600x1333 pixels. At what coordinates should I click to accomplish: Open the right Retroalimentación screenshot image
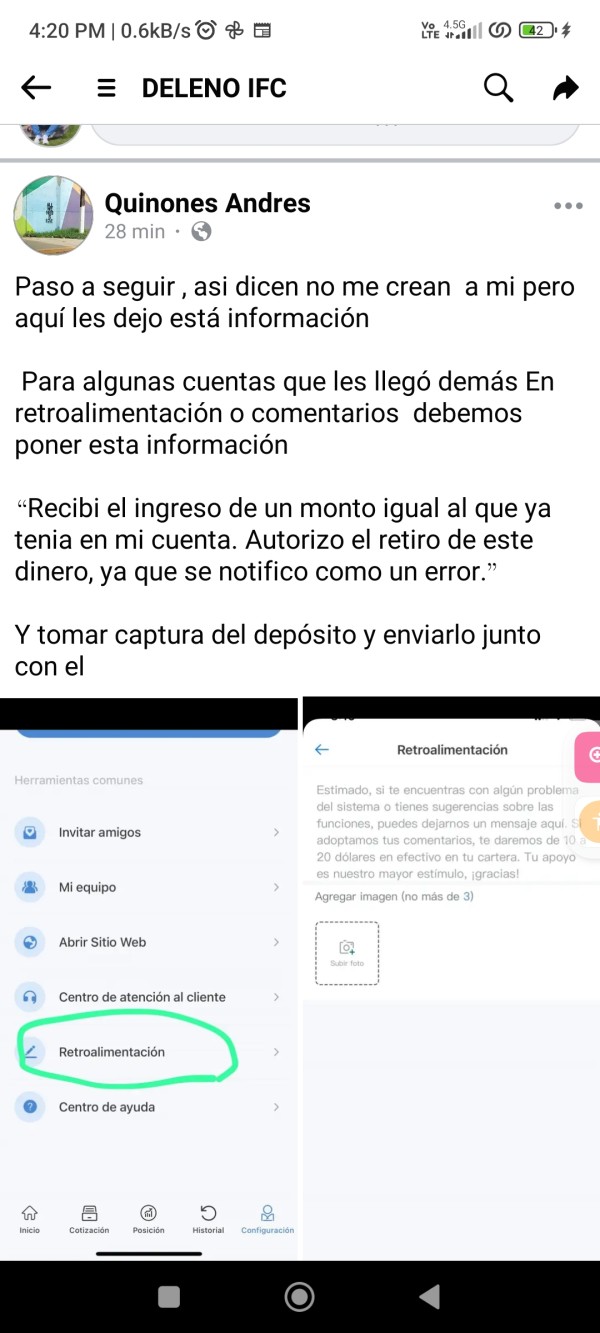click(451, 978)
